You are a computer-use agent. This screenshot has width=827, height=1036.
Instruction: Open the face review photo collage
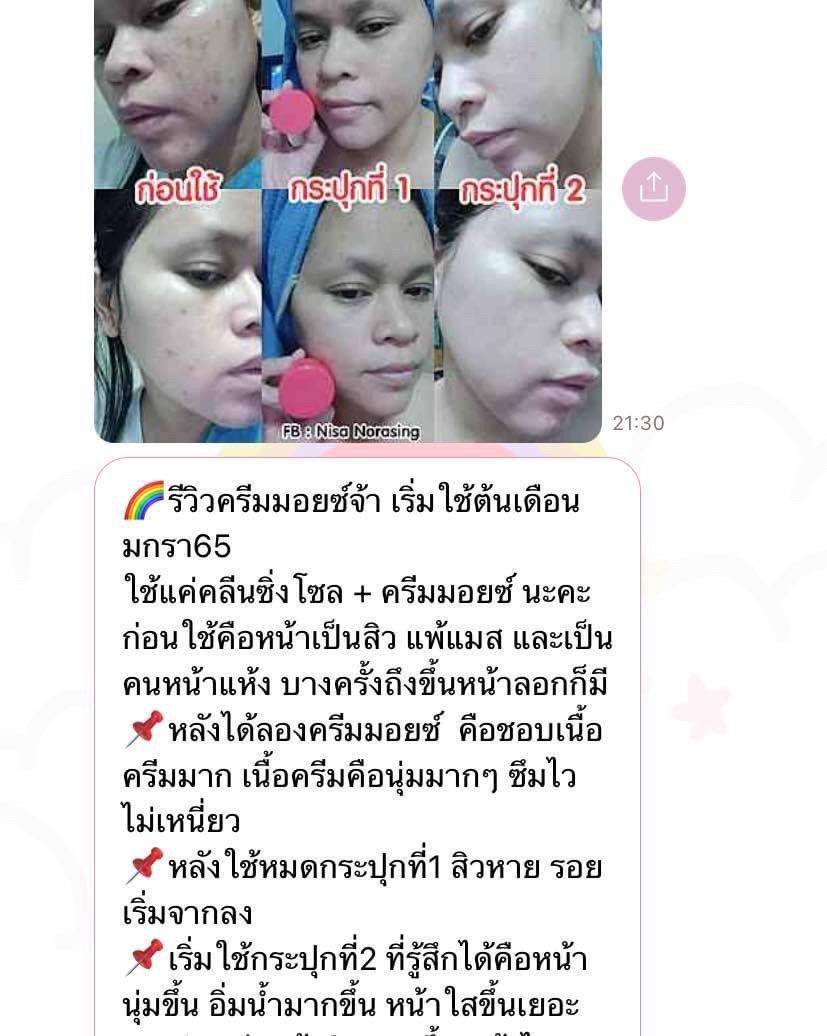pos(348,220)
